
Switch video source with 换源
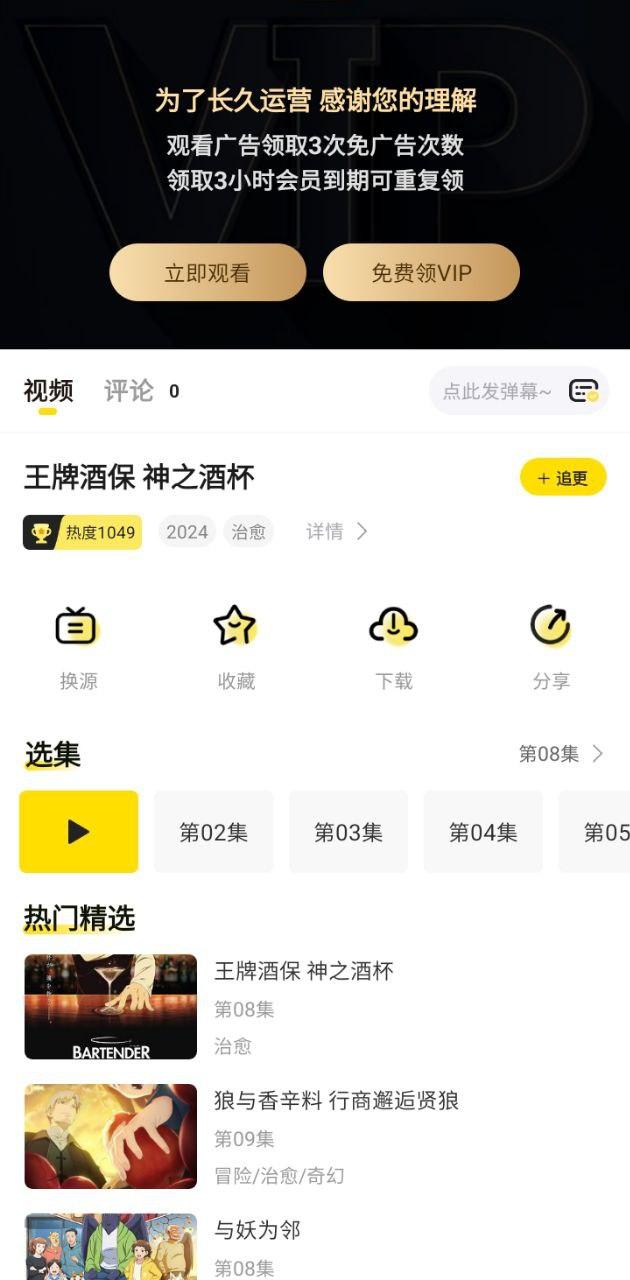point(78,647)
